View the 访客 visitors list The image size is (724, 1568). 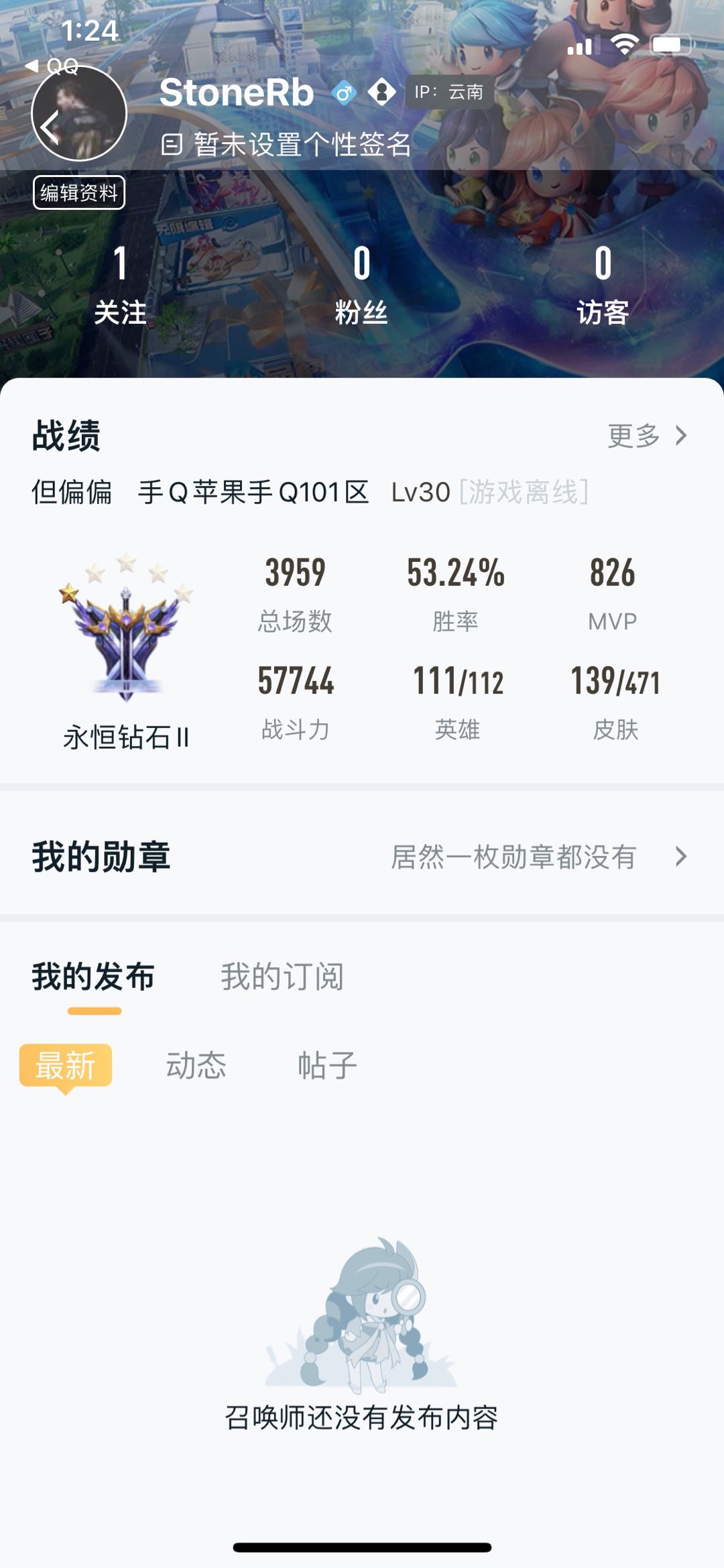click(x=603, y=285)
